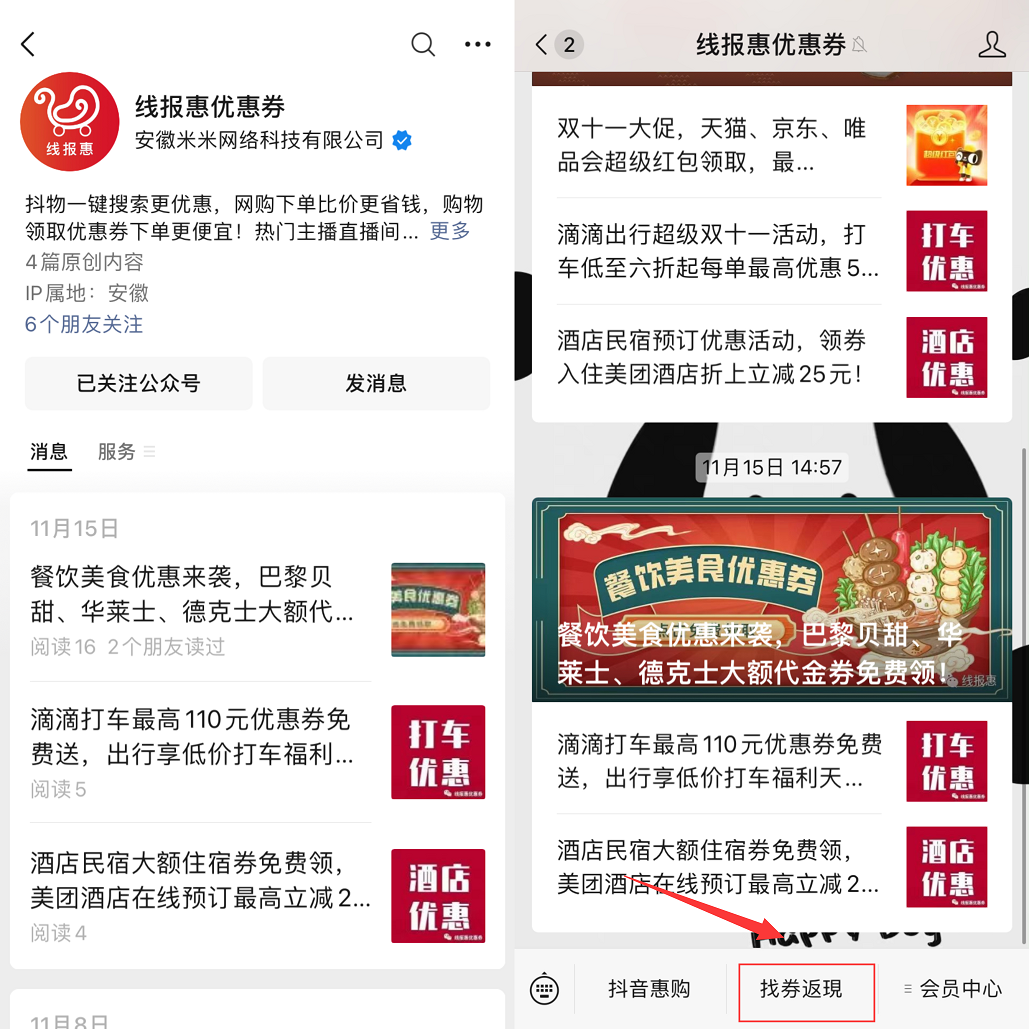Expand the description with 更多
Image resolution: width=1029 pixels, height=1029 pixels.
click(x=450, y=231)
